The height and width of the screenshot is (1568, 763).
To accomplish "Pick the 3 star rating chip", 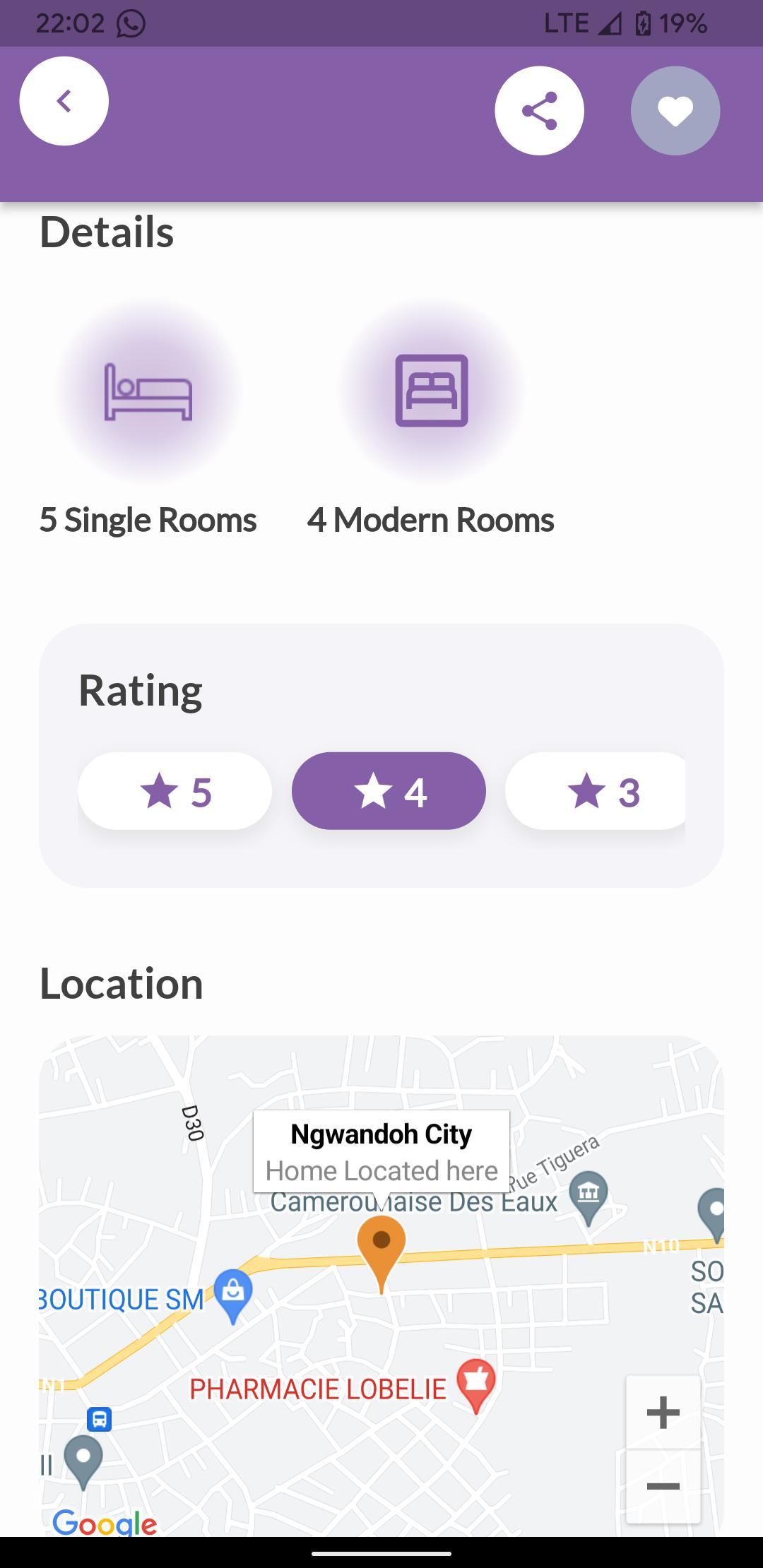I will (x=596, y=791).
